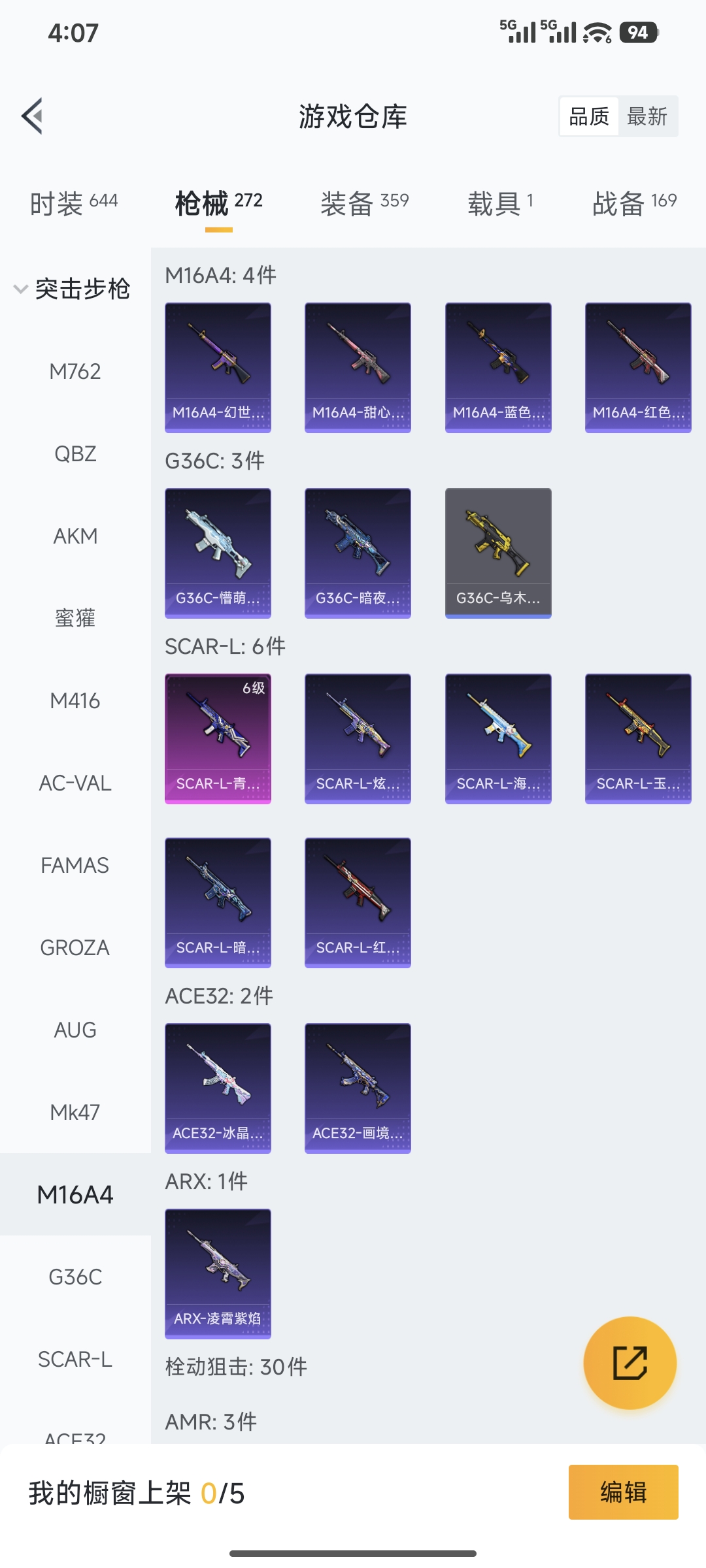
Task: Tap the orange floating share button
Action: (630, 1363)
